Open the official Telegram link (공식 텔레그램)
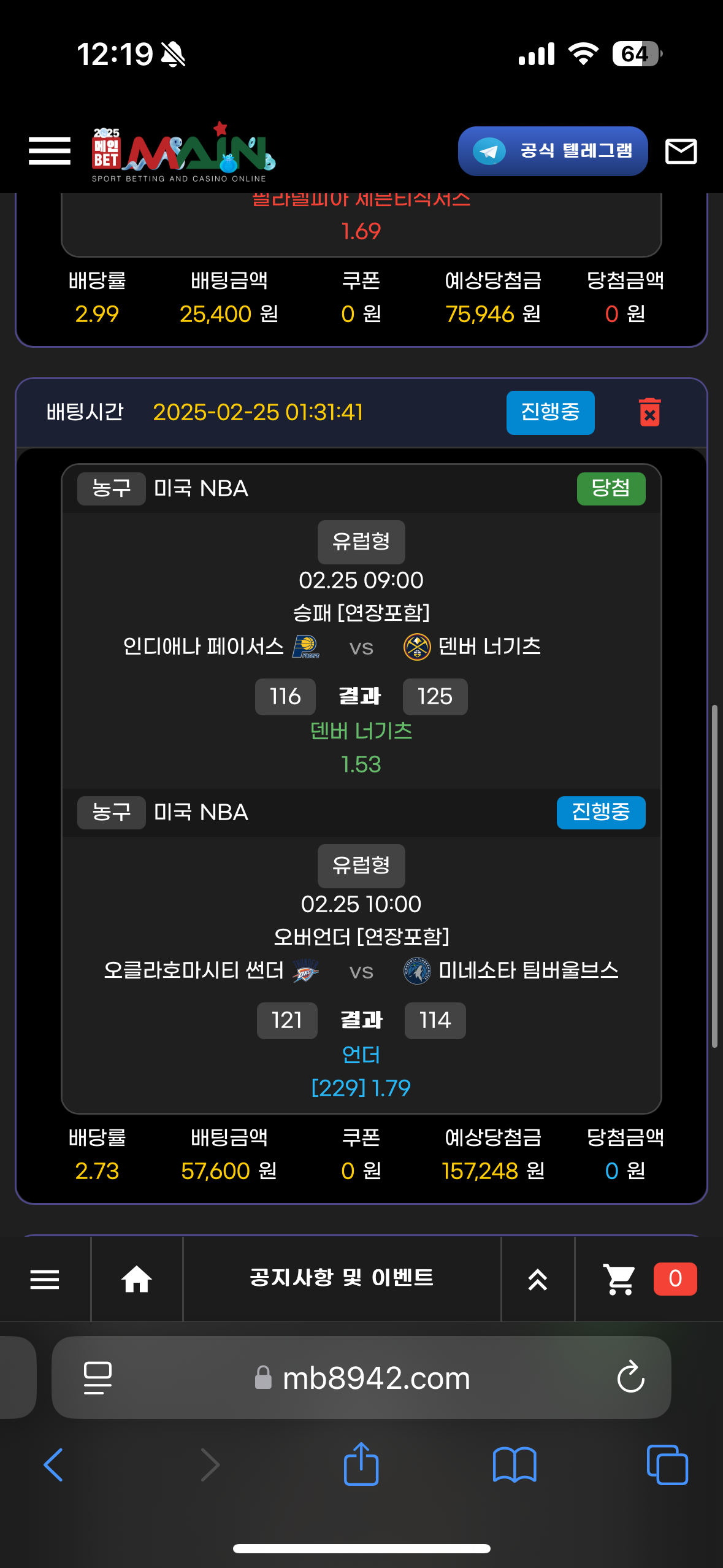This screenshot has width=723, height=1568. coord(553,152)
